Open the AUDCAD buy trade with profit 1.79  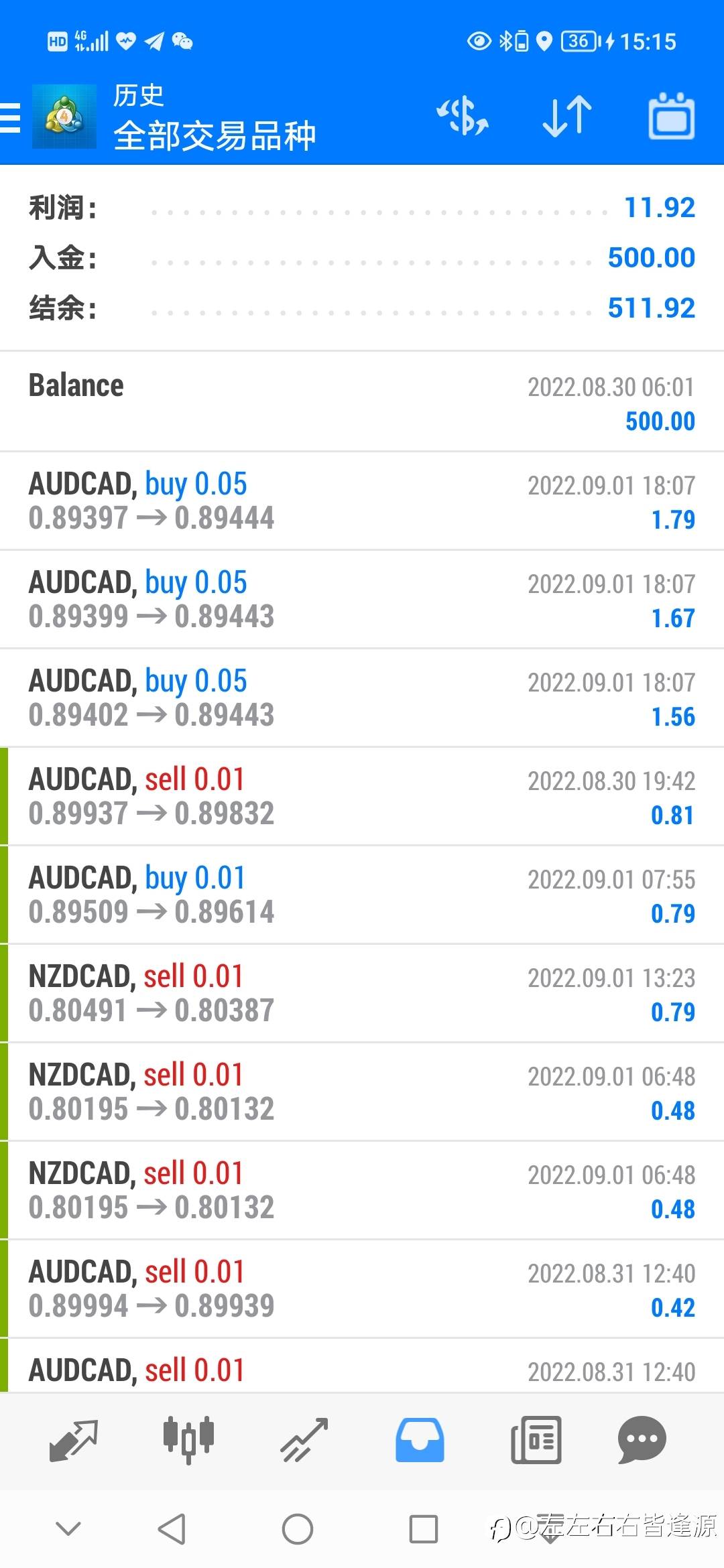(362, 501)
